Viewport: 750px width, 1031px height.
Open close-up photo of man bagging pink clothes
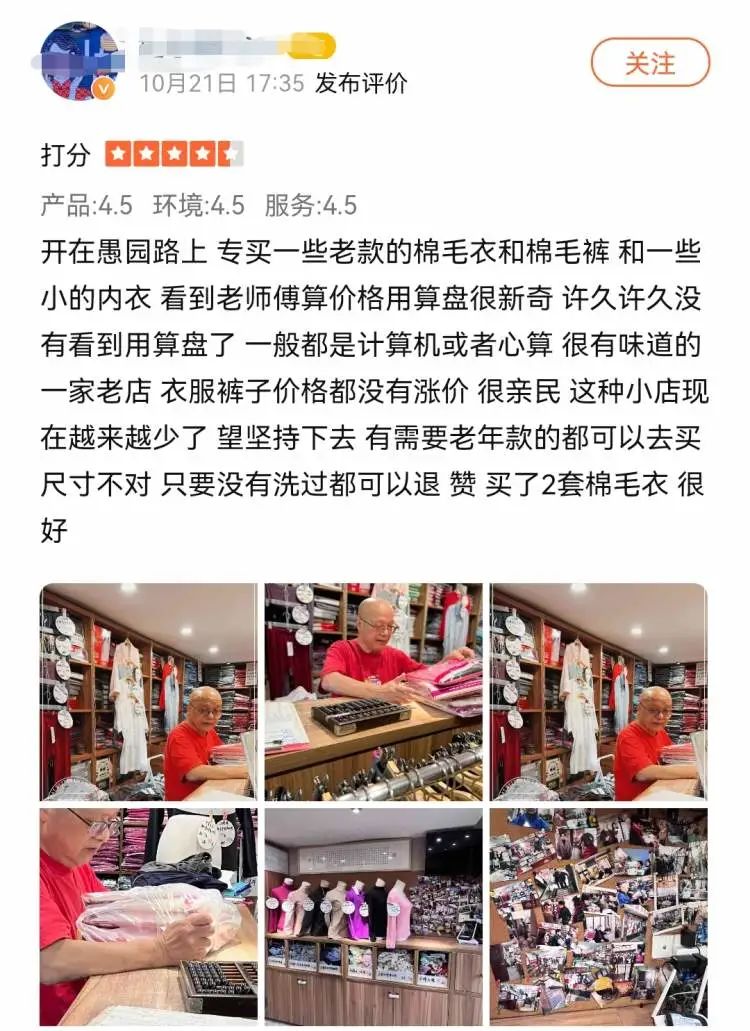(x=148, y=915)
